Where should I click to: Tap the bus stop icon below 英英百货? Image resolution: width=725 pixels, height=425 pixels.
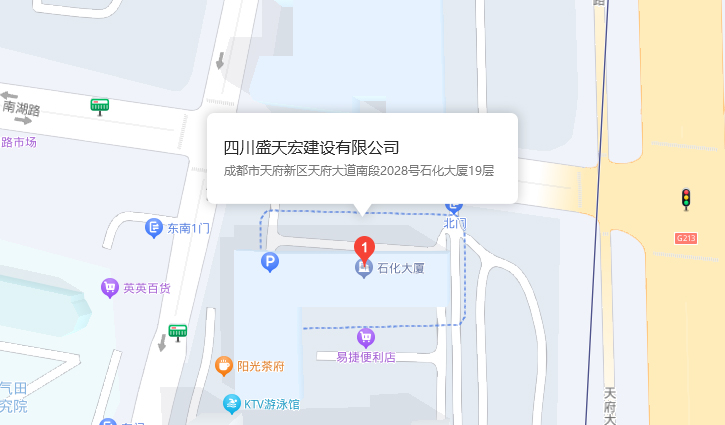point(178,332)
